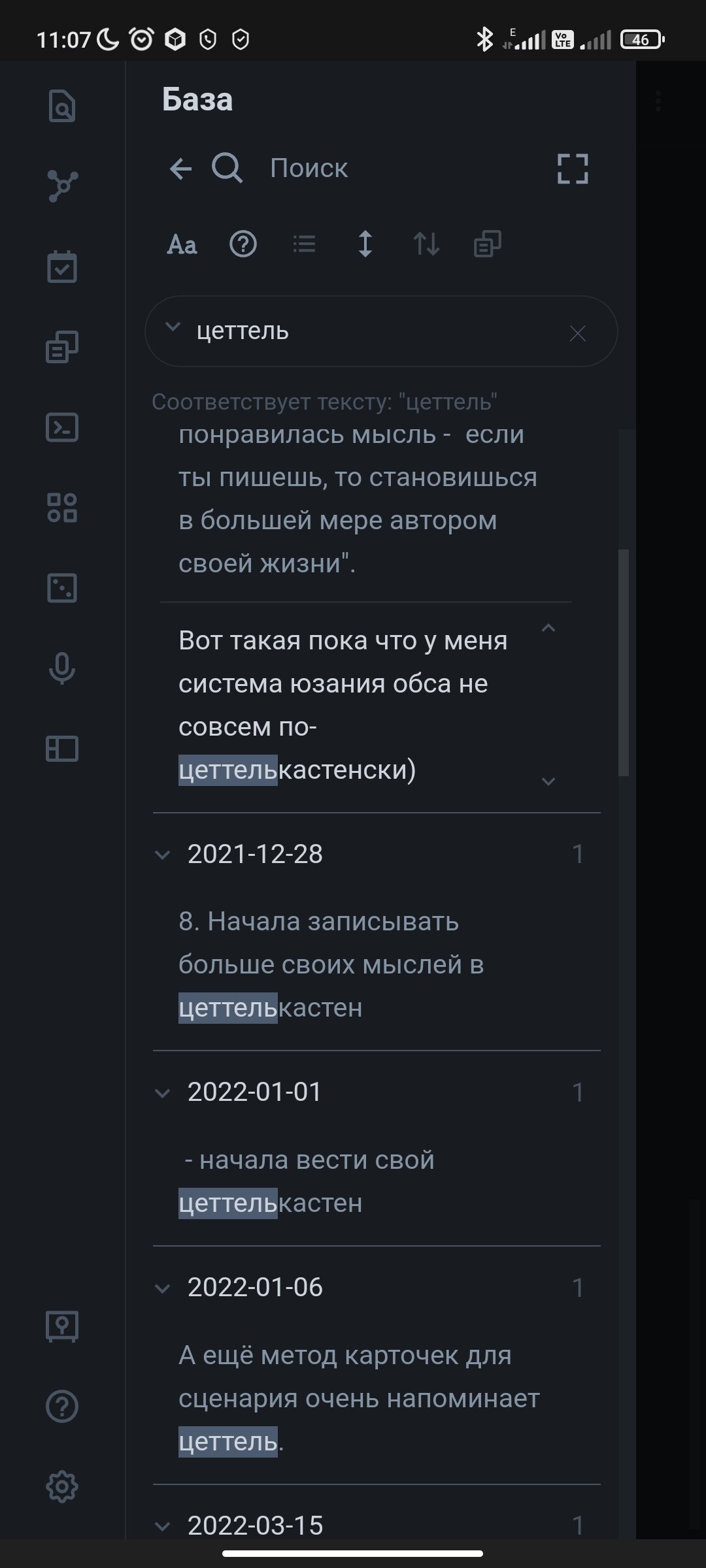Change sort order with the up-down arrows

click(426, 244)
